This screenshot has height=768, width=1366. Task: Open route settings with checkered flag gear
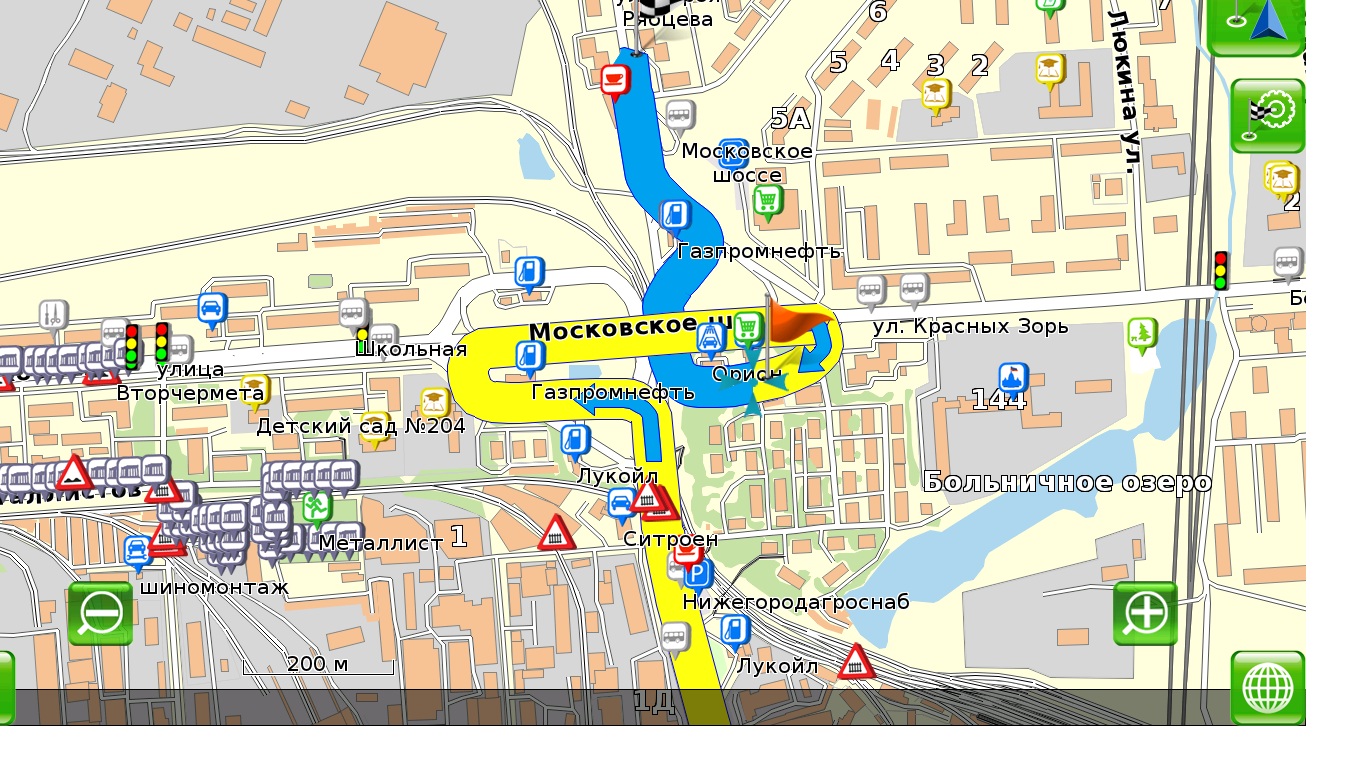pyautogui.click(x=1268, y=115)
